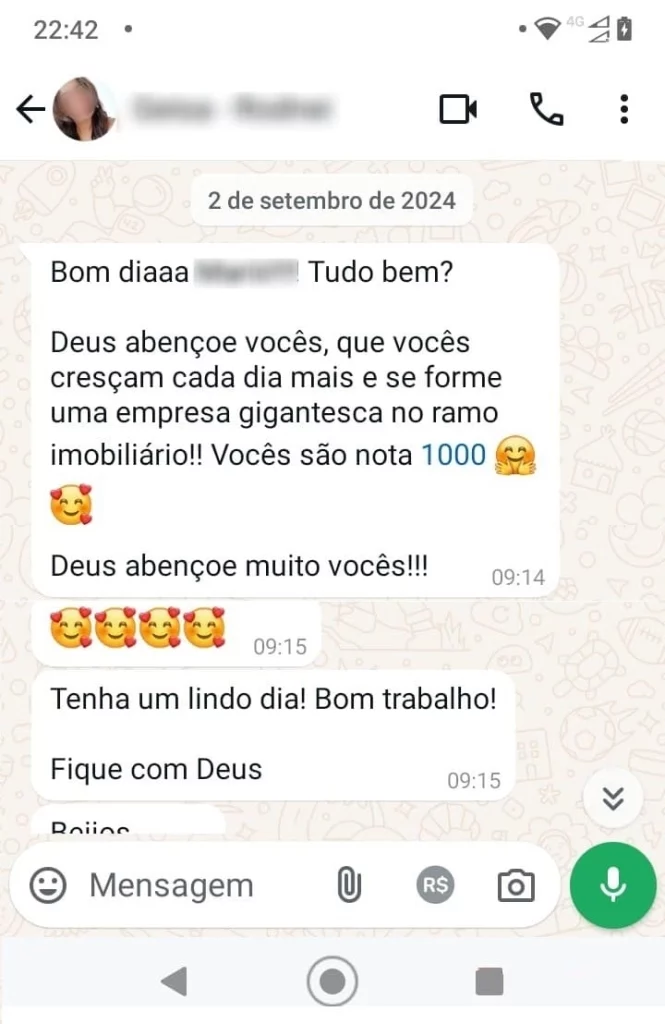Record a voice message with the microphone
Viewport: 665px width, 1024px height.
(612, 885)
